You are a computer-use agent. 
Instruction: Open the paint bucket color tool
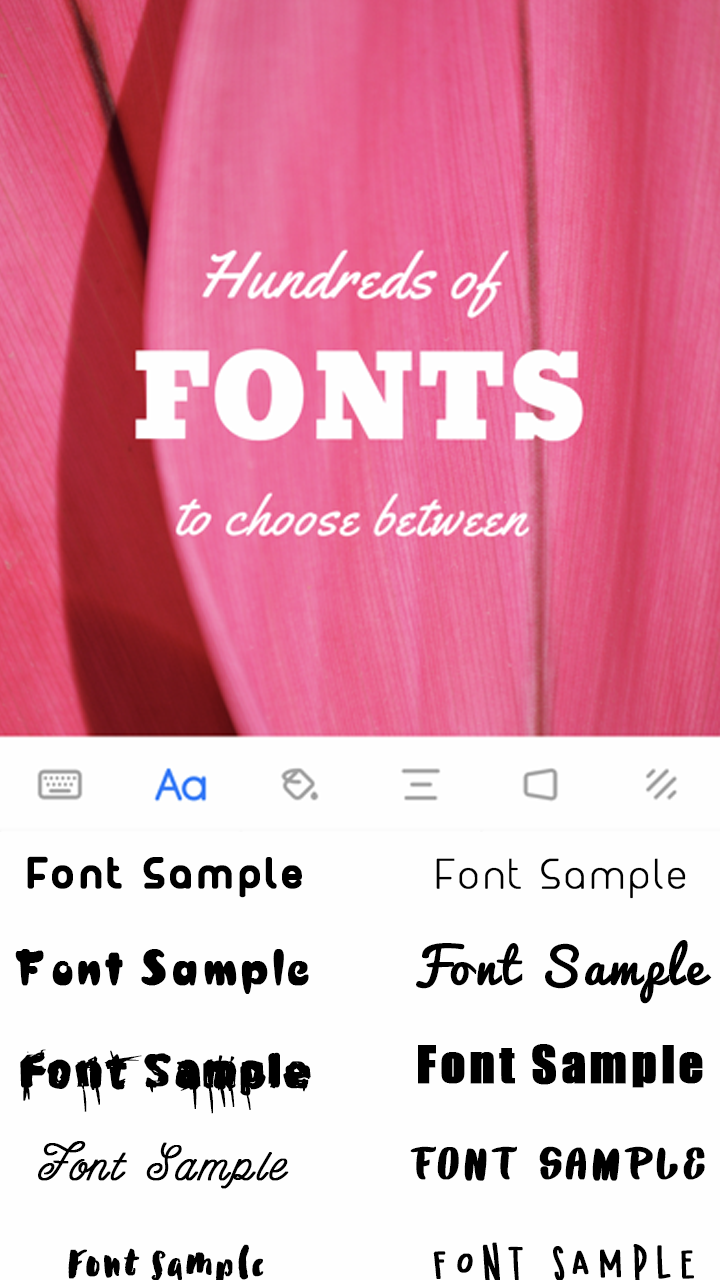pyautogui.click(x=299, y=785)
